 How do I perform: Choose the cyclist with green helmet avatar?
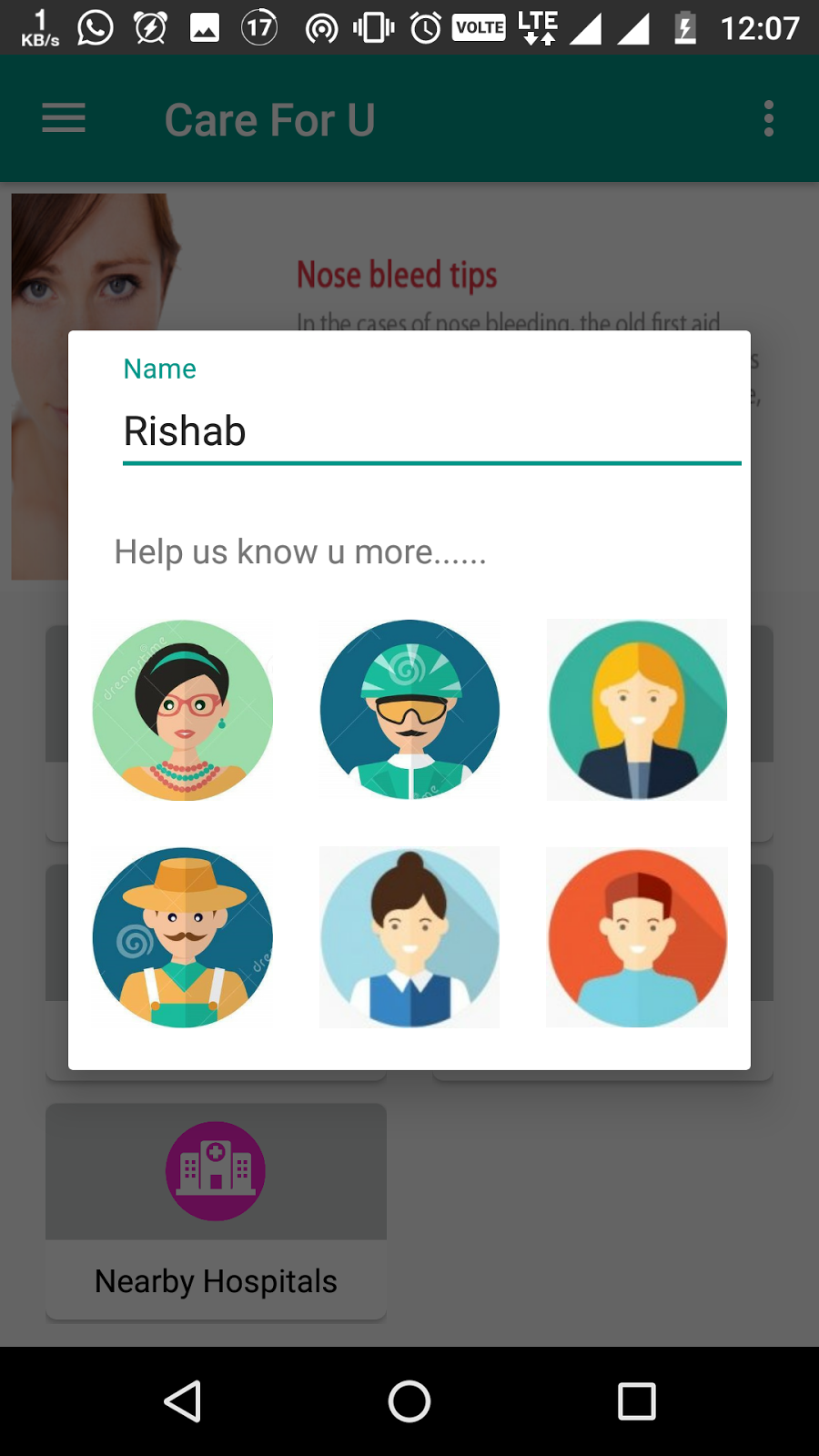click(409, 710)
